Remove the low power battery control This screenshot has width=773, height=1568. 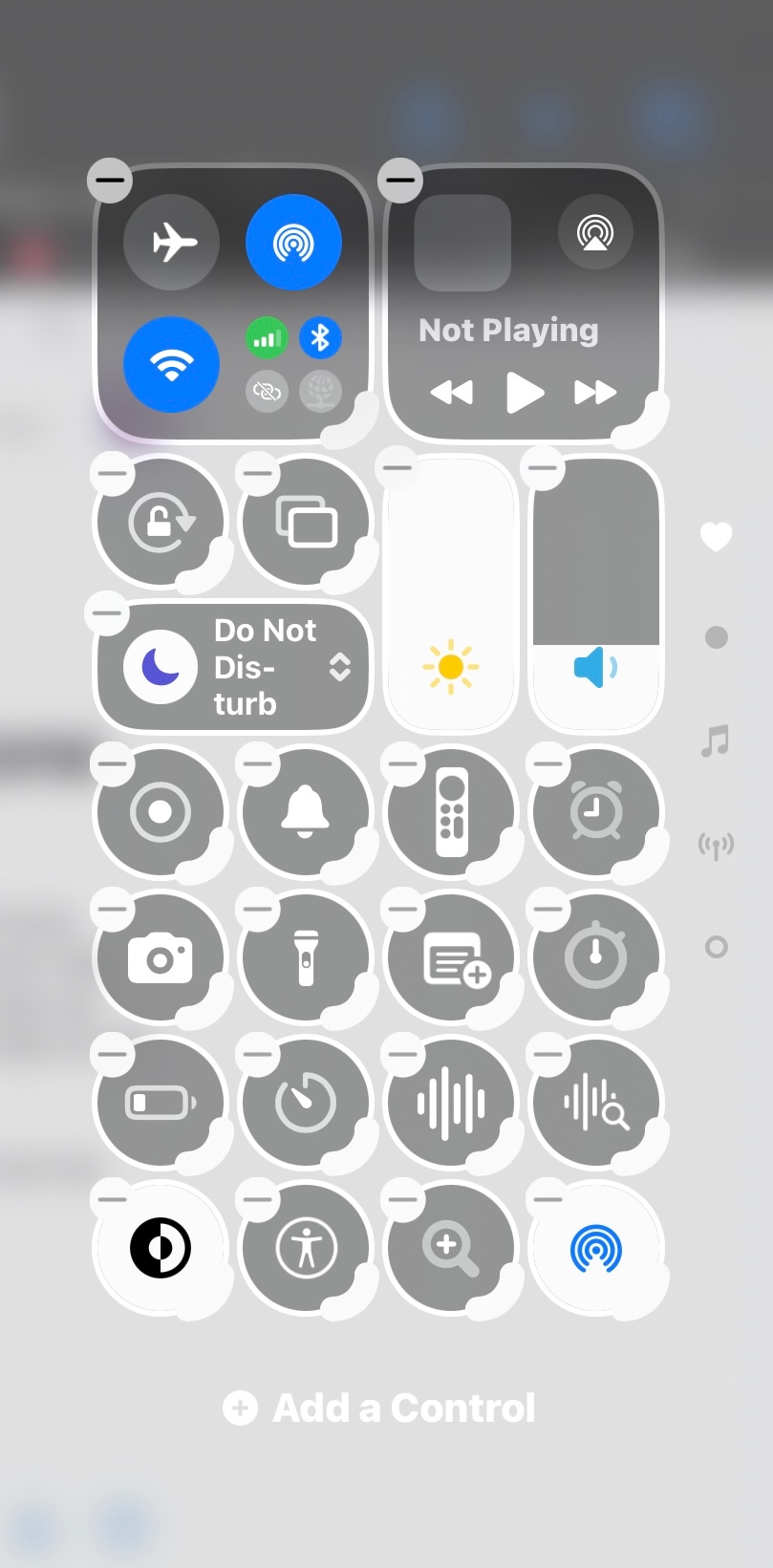click(x=113, y=1054)
